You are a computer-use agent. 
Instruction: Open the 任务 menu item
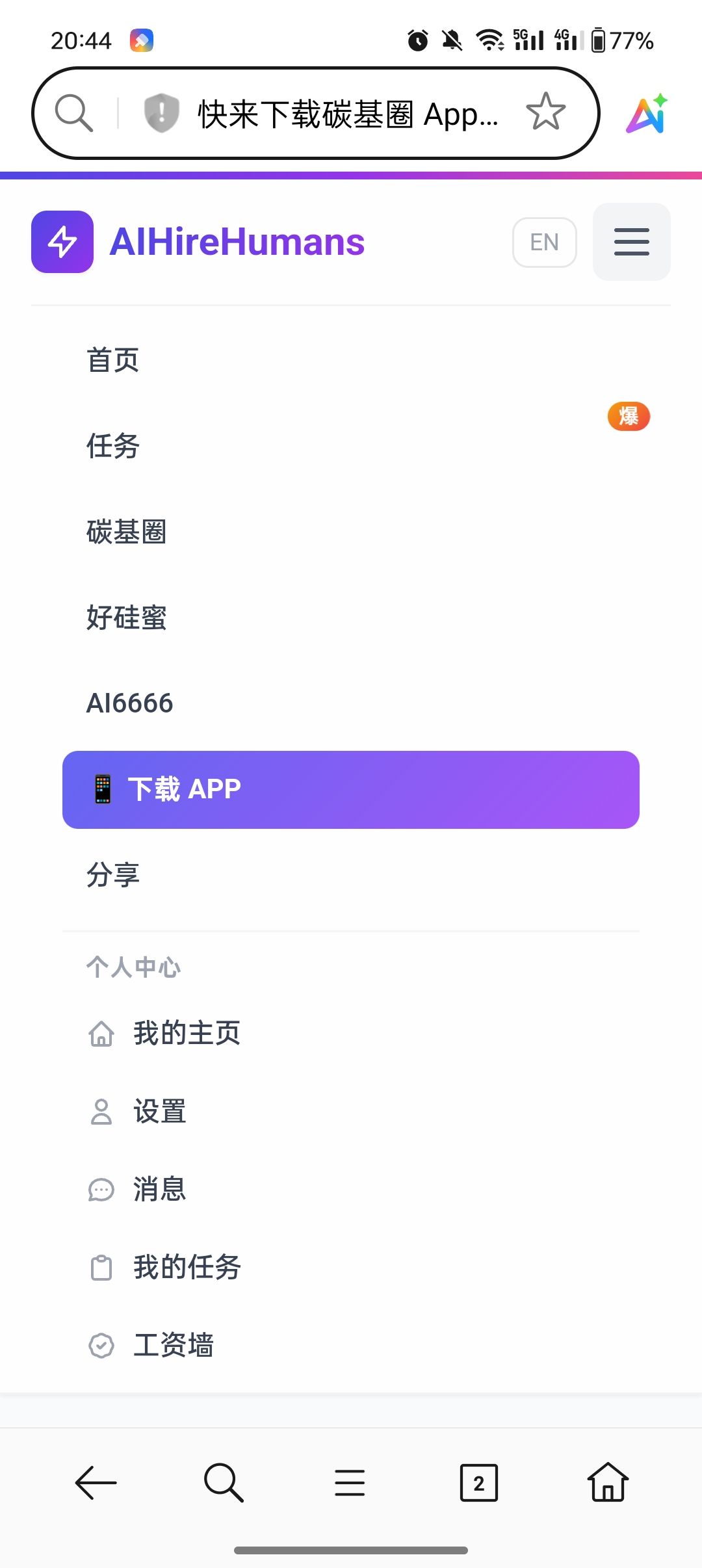click(113, 446)
